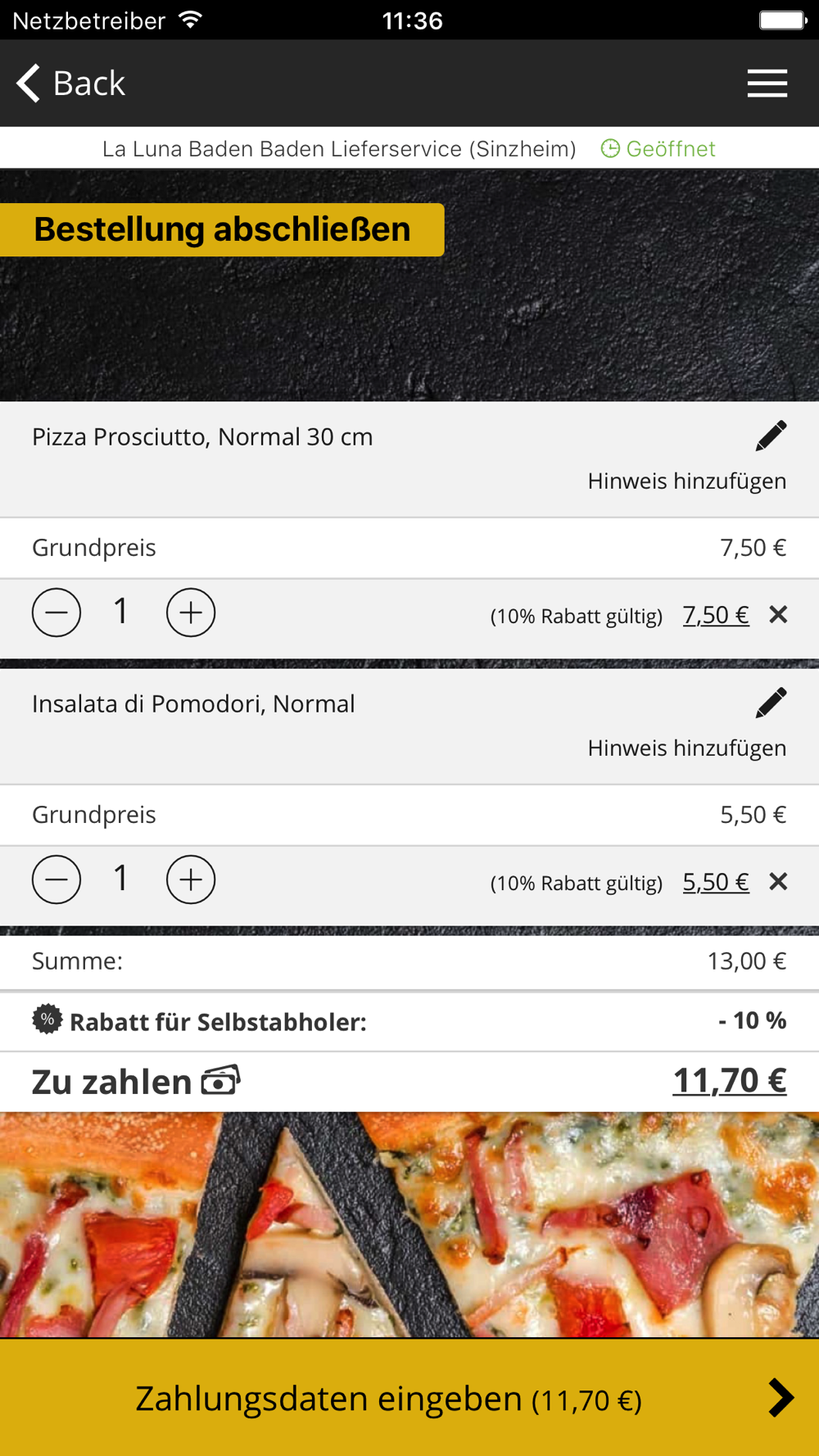Increase Insalata di Pomodori quantity
This screenshot has height=1456, width=819.
[191, 879]
